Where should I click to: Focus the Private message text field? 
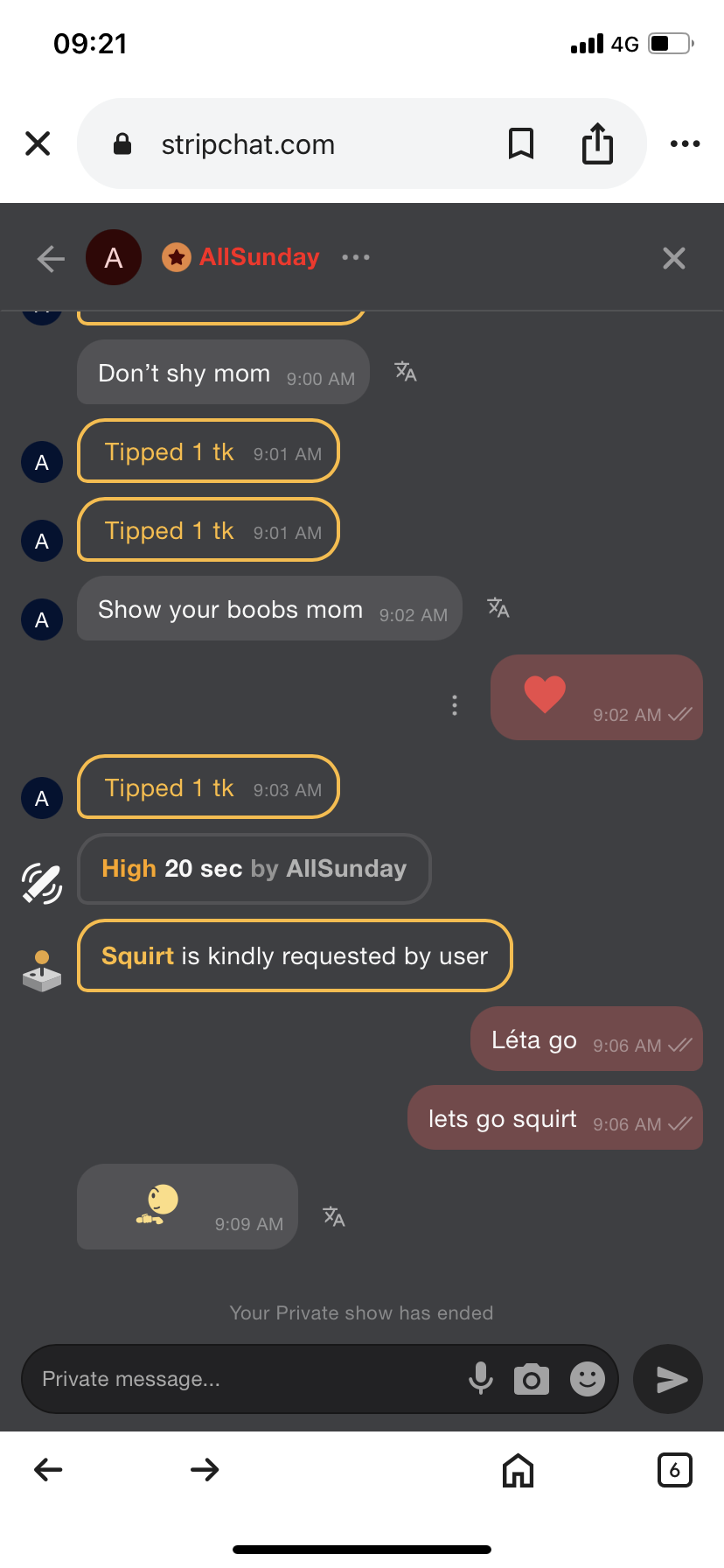click(x=245, y=1379)
